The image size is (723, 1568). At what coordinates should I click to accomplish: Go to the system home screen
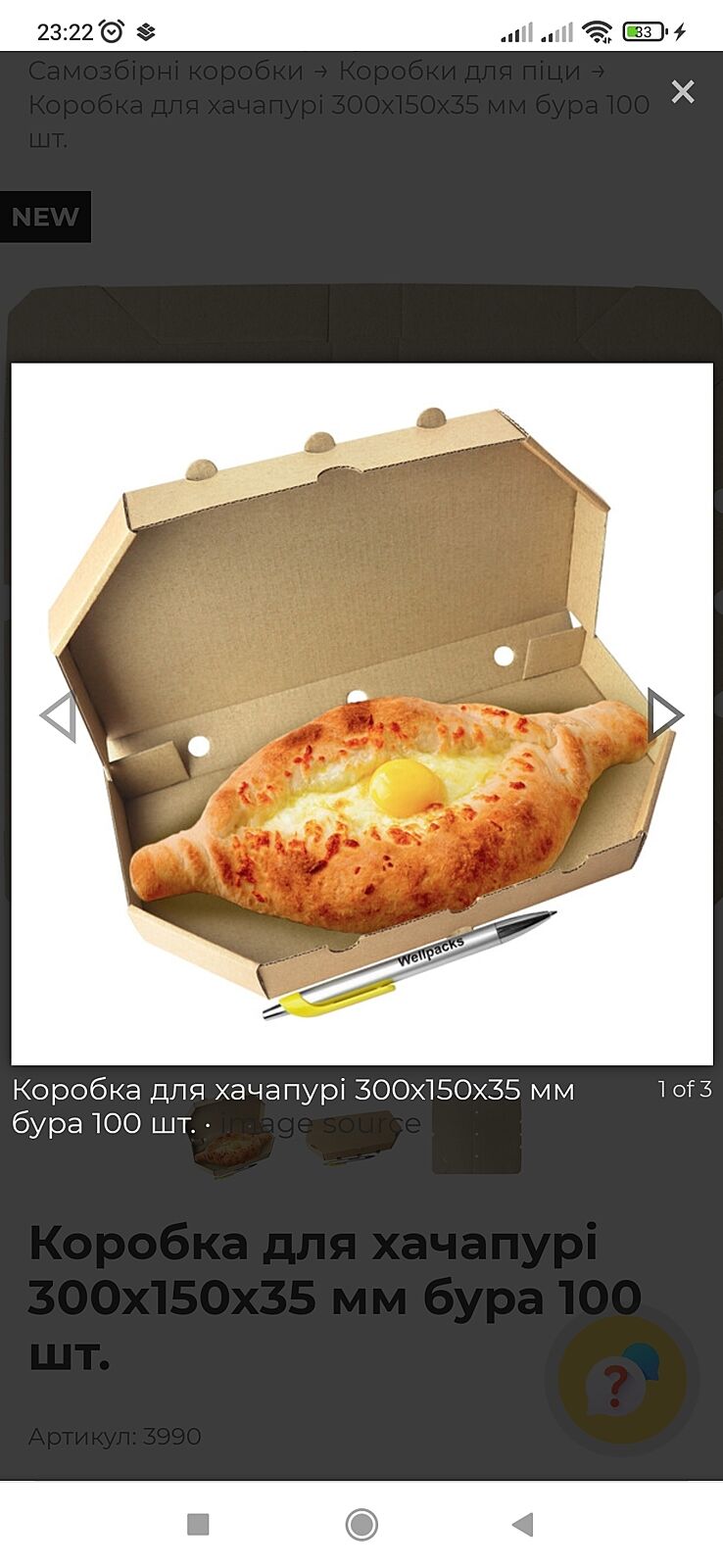click(x=361, y=1524)
